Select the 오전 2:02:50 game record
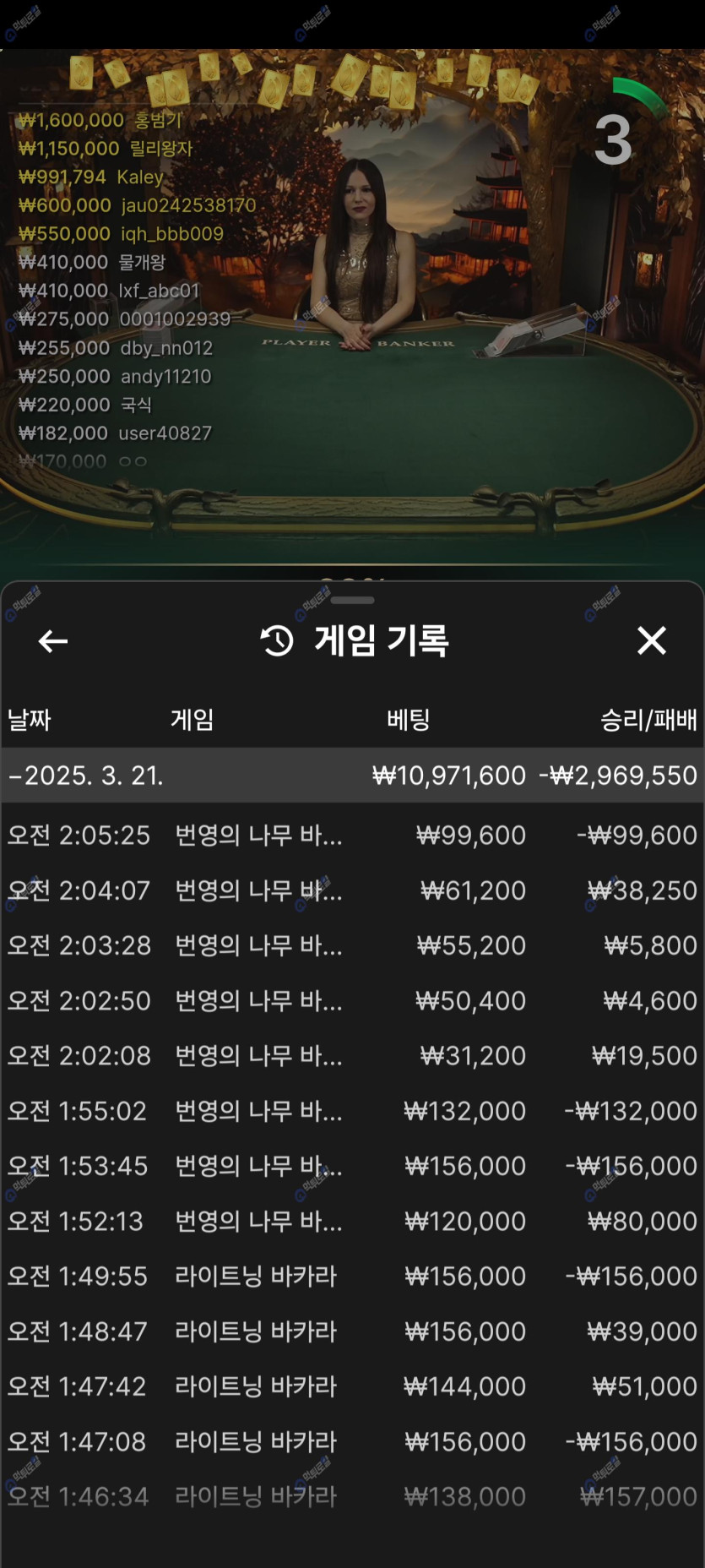 352,1000
